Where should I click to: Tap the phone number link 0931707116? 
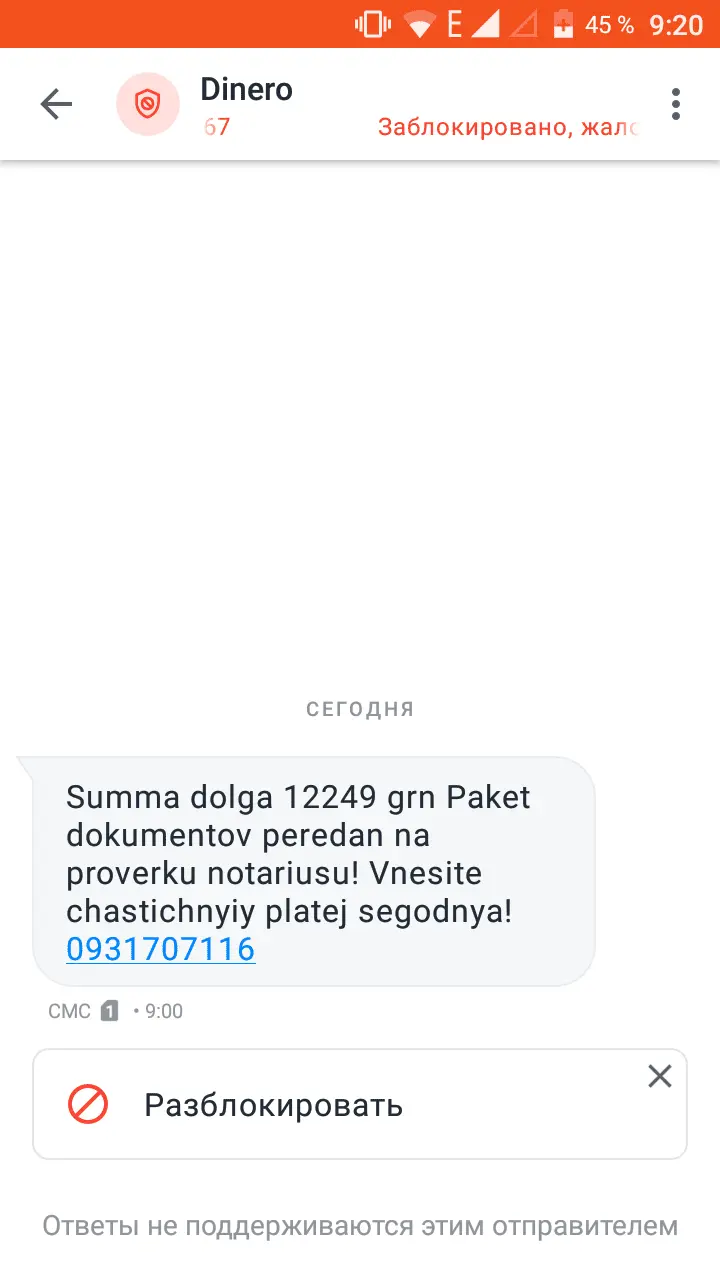pyautogui.click(x=161, y=949)
